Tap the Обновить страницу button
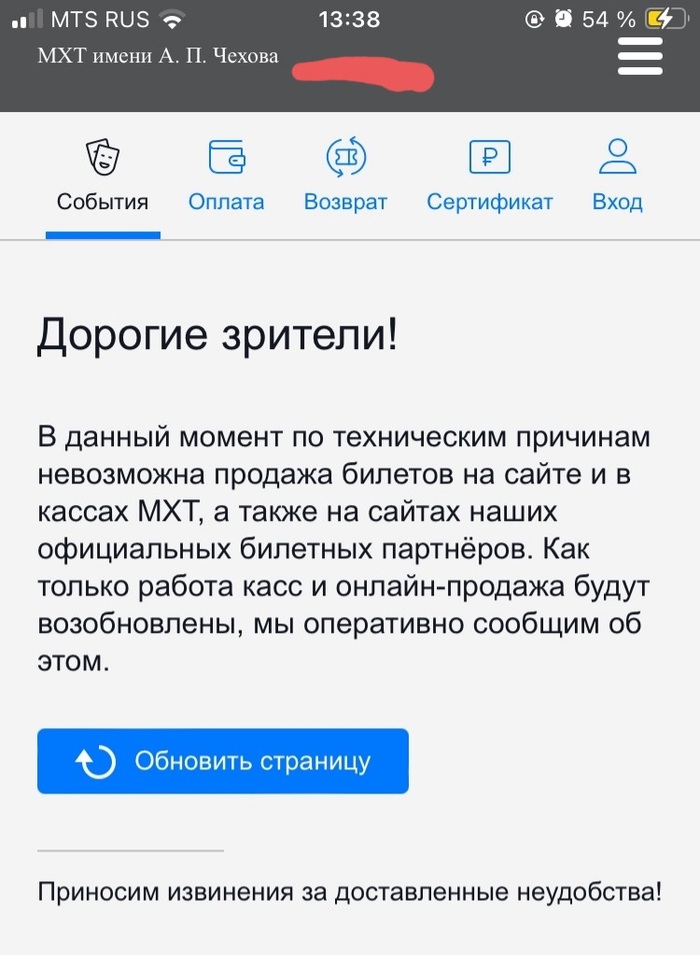 click(x=223, y=761)
